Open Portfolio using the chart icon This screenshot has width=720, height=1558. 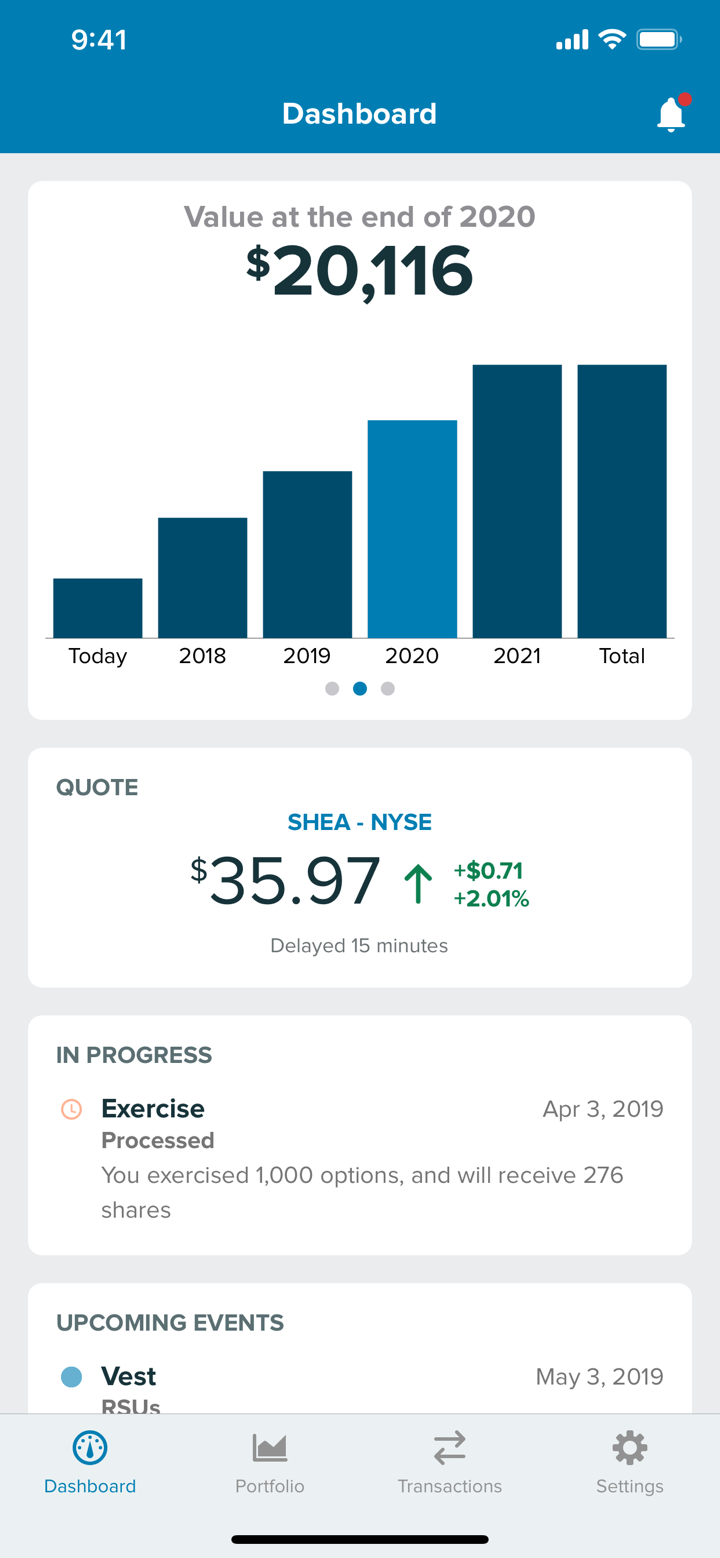coord(269,1447)
